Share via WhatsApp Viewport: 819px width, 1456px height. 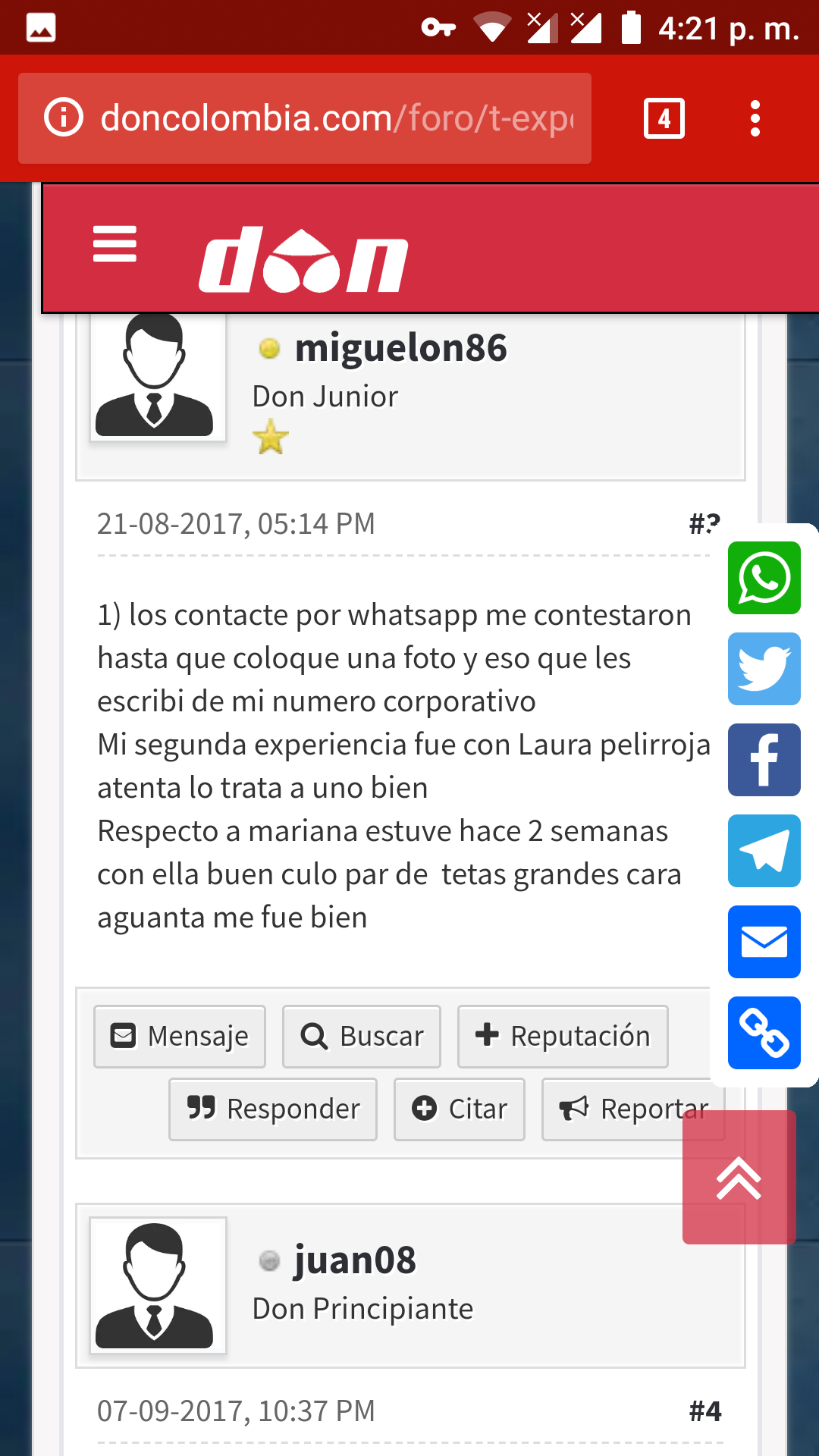[764, 578]
